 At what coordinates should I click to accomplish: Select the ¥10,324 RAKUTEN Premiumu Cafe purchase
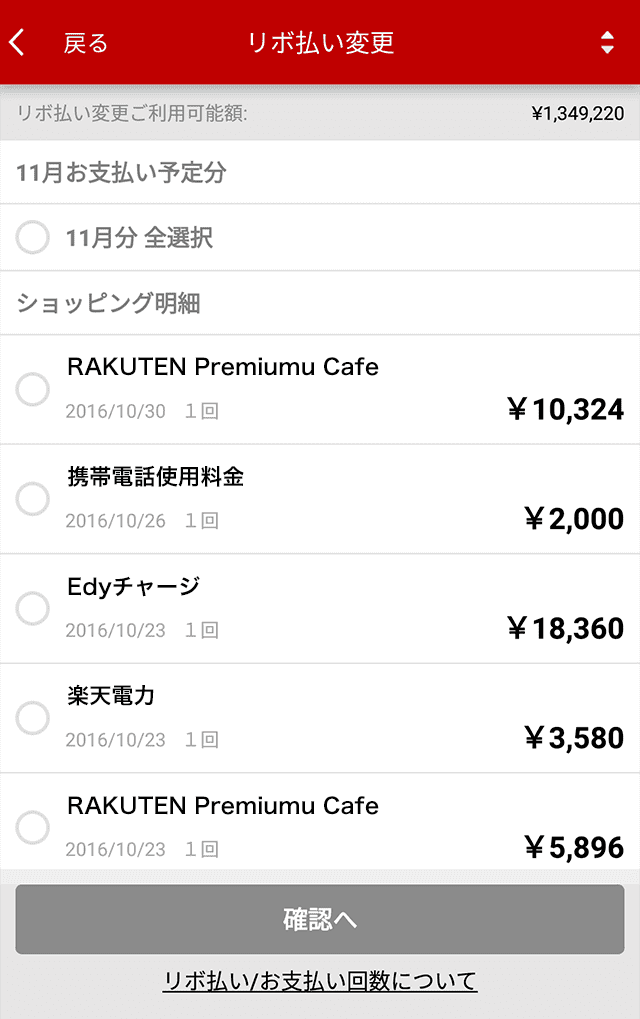pos(32,389)
